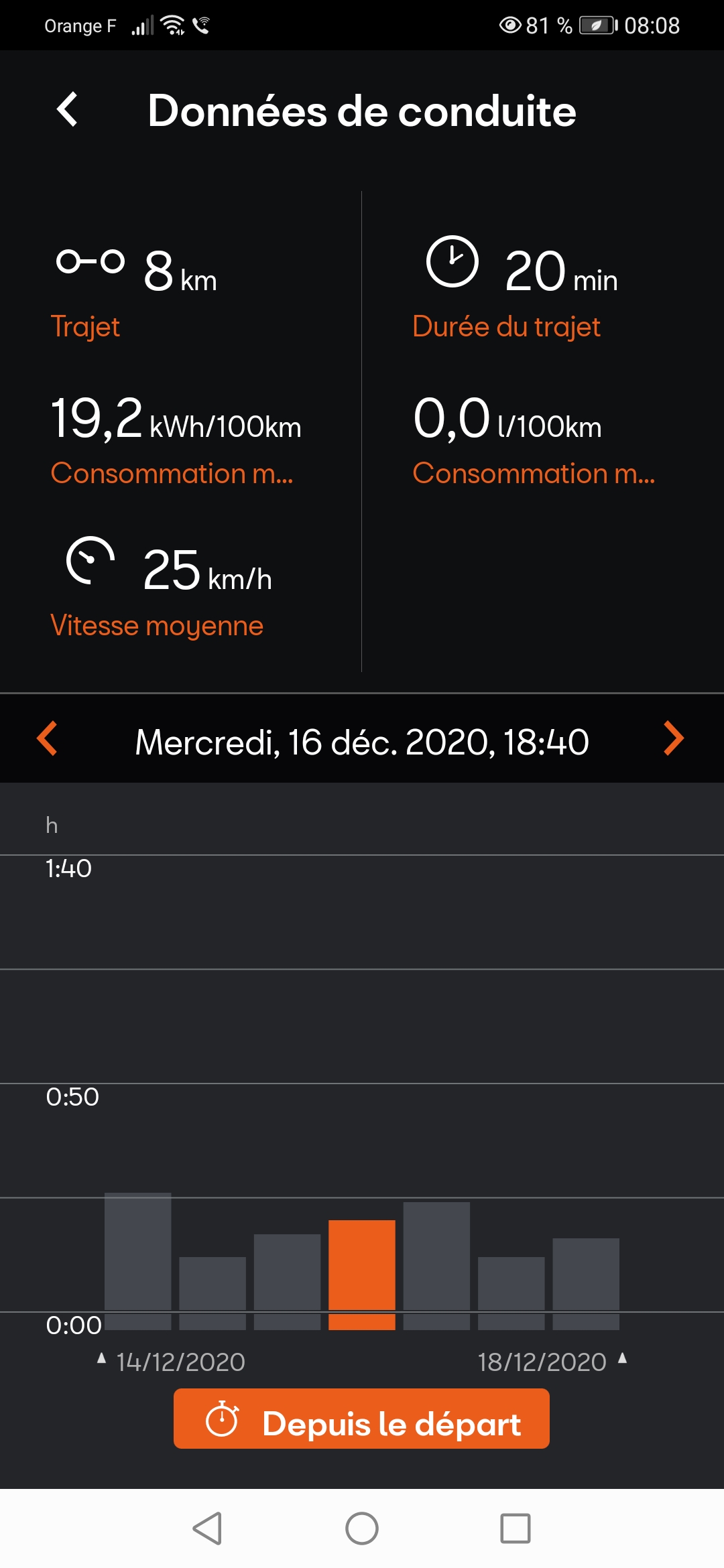Select the highlighted orange bar in chart

pyautogui.click(x=362, y=1275)
